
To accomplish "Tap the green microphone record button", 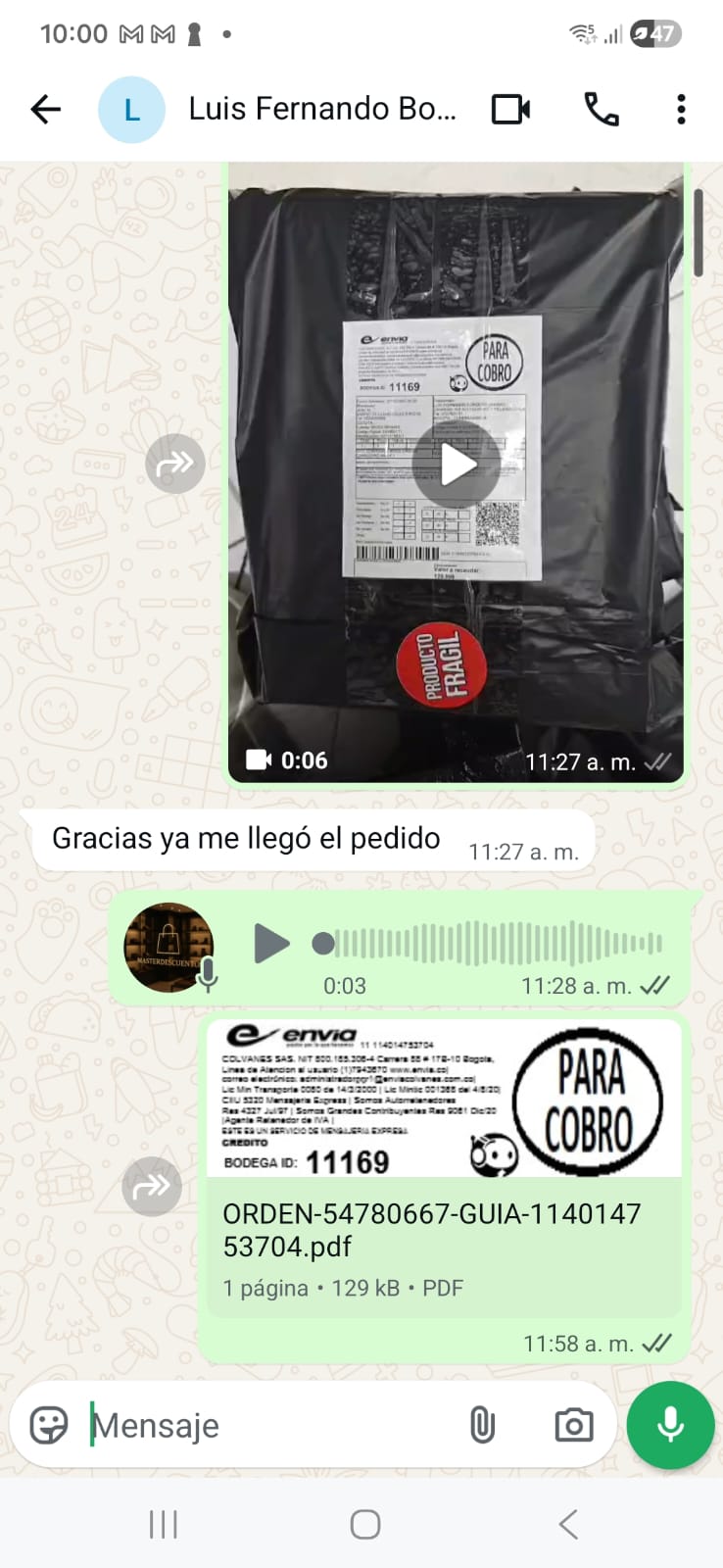I will tap(670, 1425).
